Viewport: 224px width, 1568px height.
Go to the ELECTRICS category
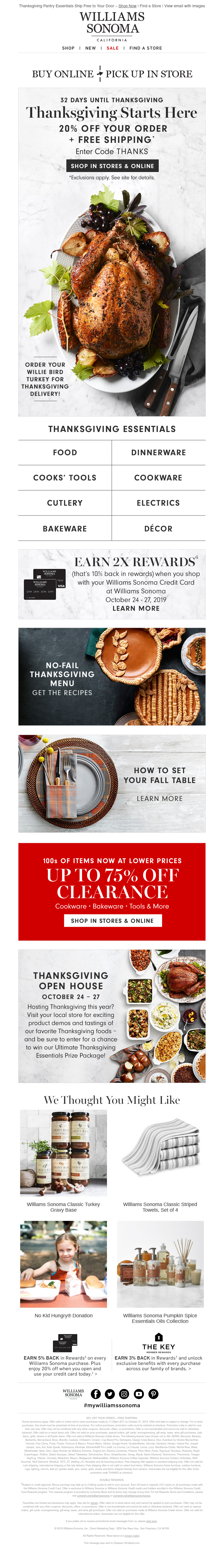tap(158, 503)
